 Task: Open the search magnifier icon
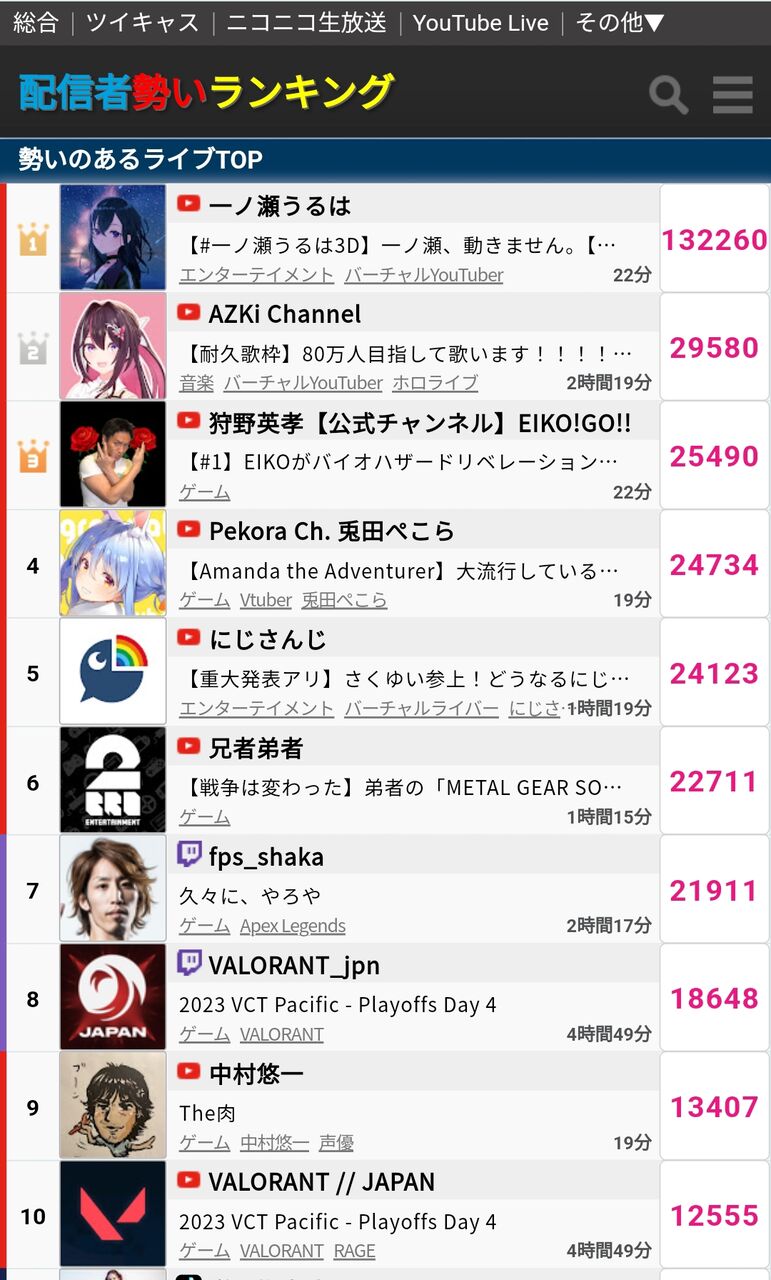[x=668, y=95]
